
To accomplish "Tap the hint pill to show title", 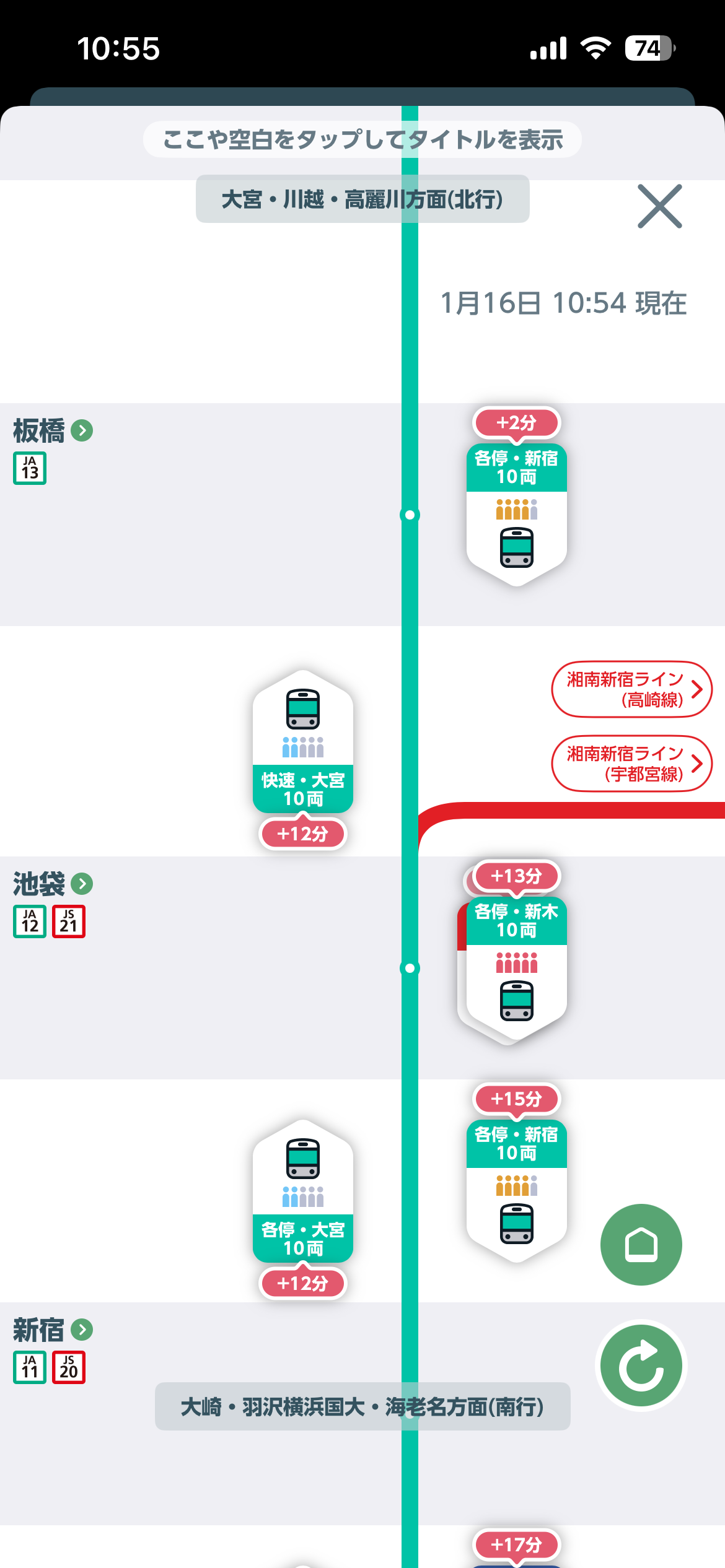I will point(362,139).
